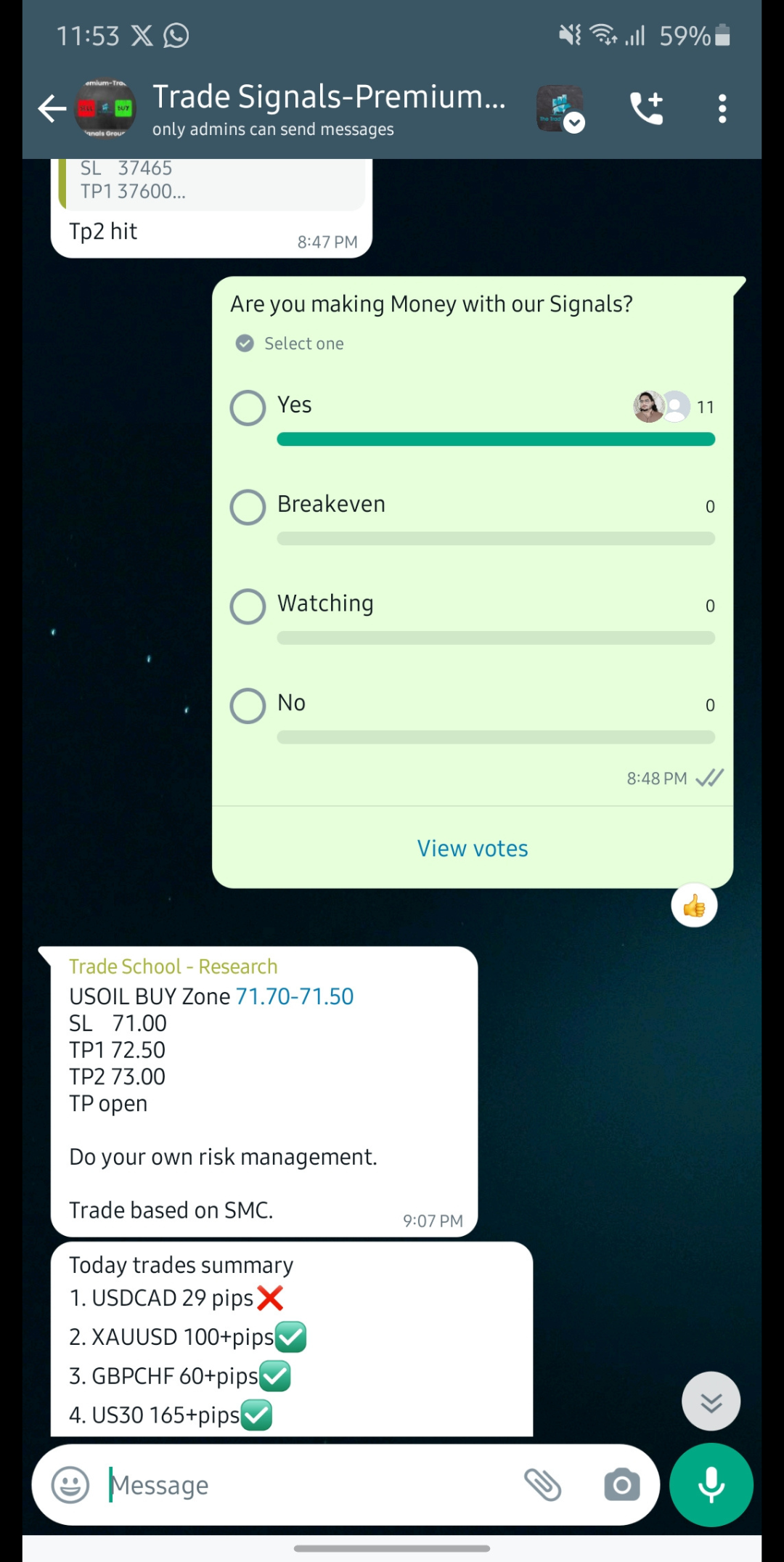Open the overflow menu
The height and width of the screenshot is (1562, 784).
722,109
